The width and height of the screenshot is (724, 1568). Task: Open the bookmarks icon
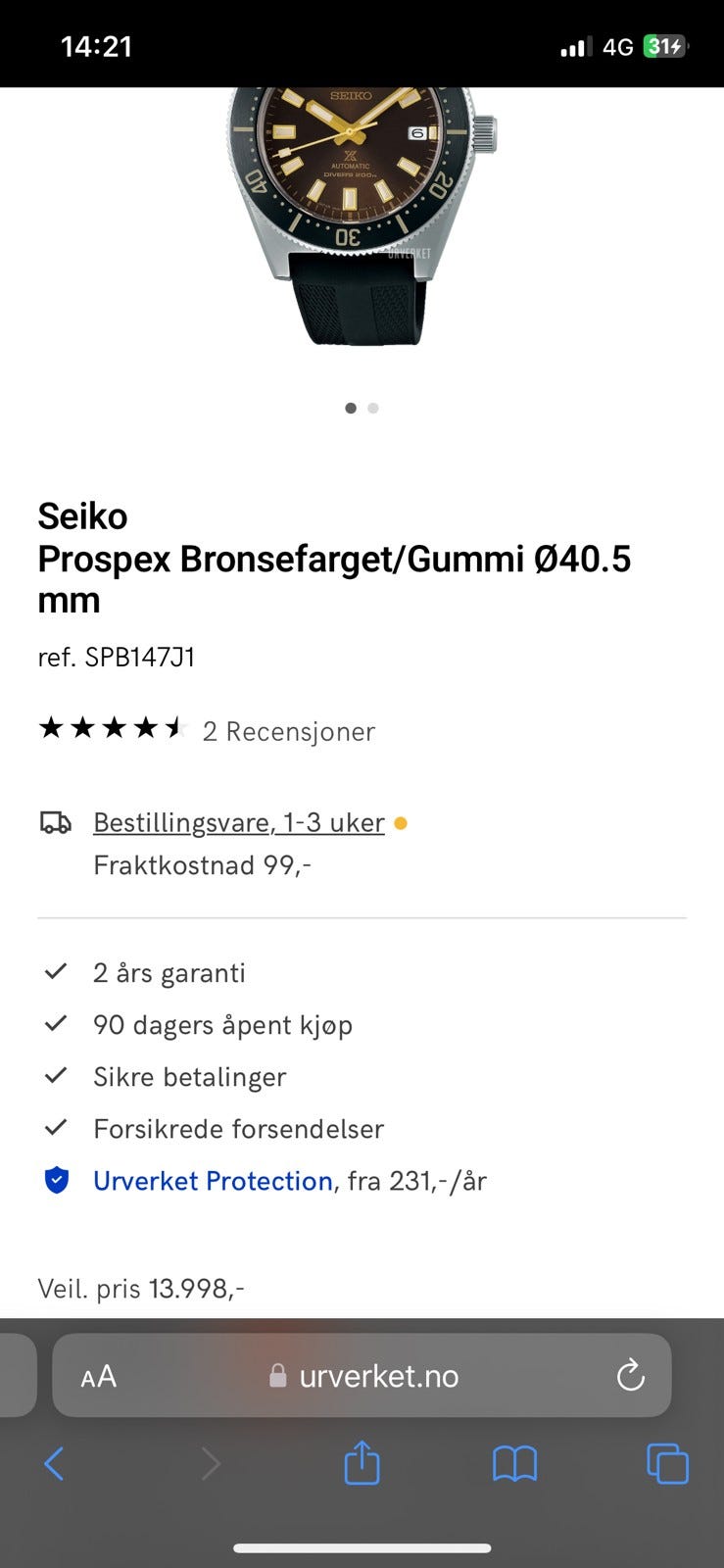pos(515,1464)
